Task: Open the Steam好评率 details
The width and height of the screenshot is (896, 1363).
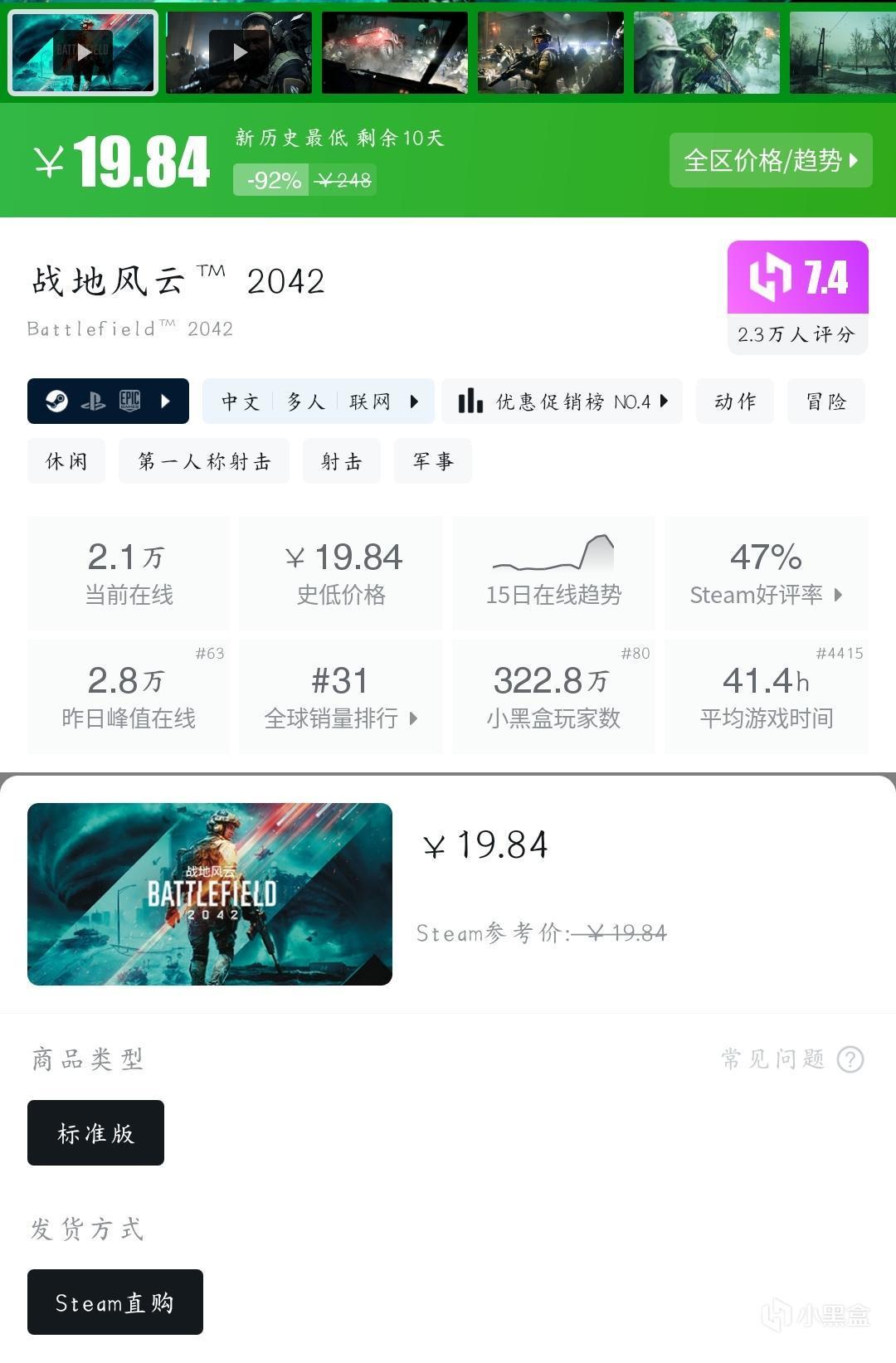Action: 766,573
